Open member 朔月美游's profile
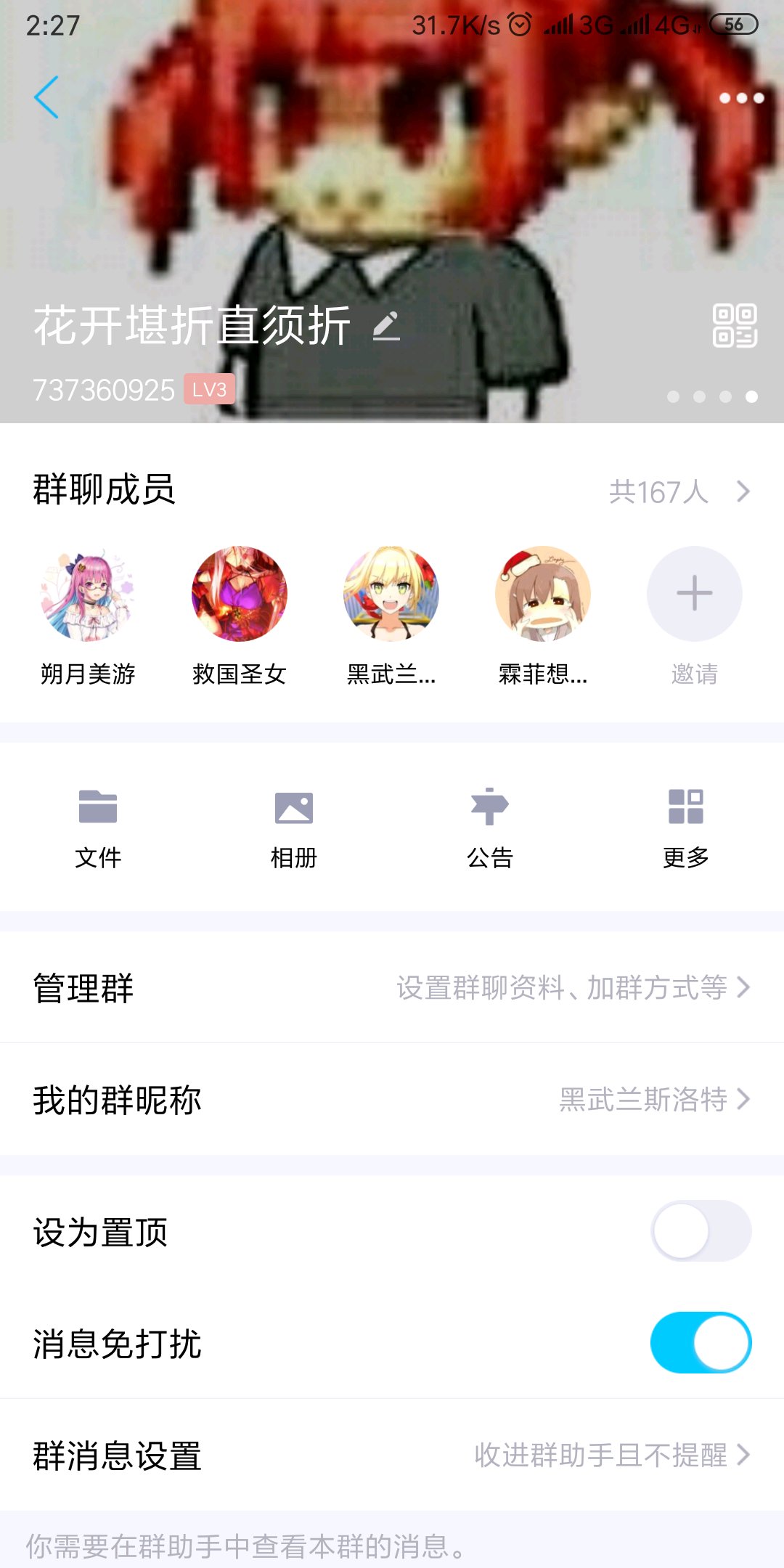This screenshot has width=784, height=1568. [x=88, y=594]
